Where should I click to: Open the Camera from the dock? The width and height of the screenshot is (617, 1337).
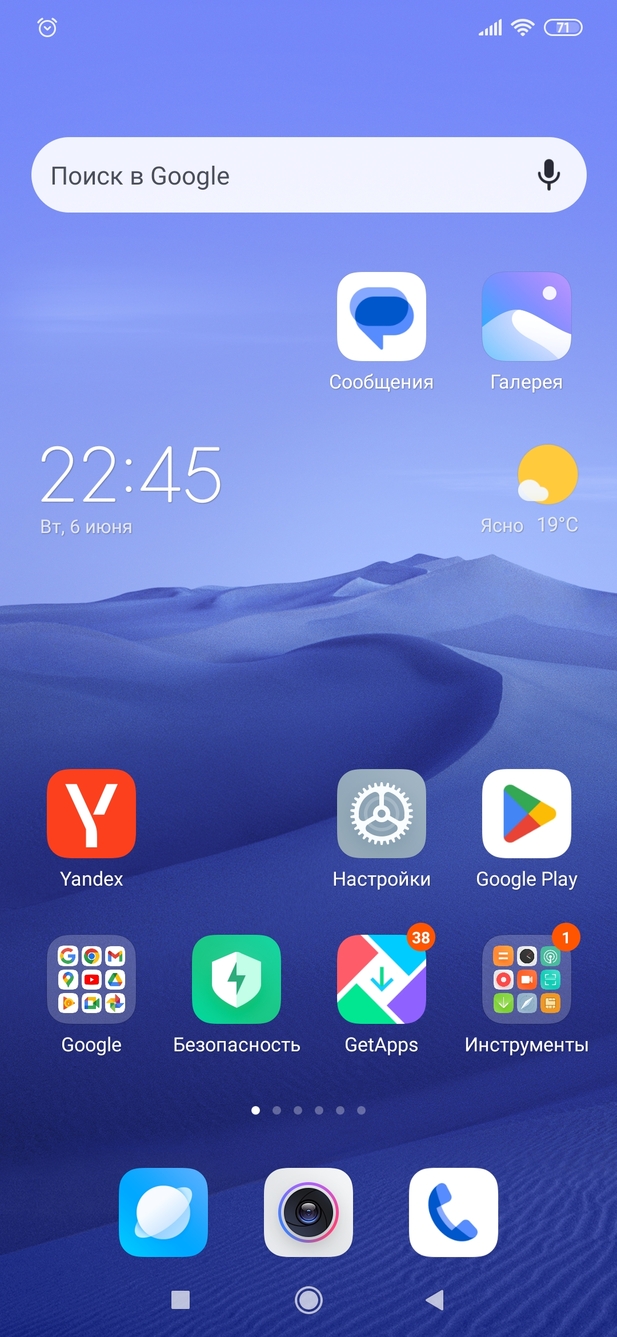tap(308, 1212)
